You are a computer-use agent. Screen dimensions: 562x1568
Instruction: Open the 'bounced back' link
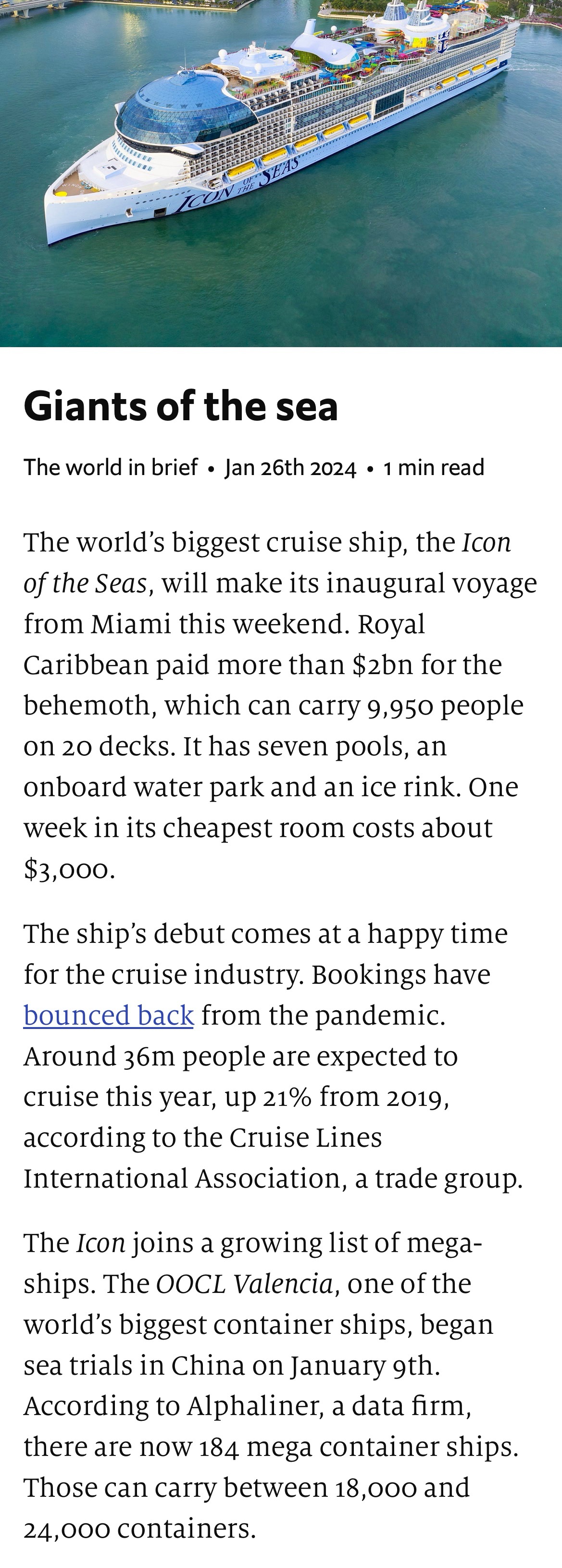click(108, 1016)
